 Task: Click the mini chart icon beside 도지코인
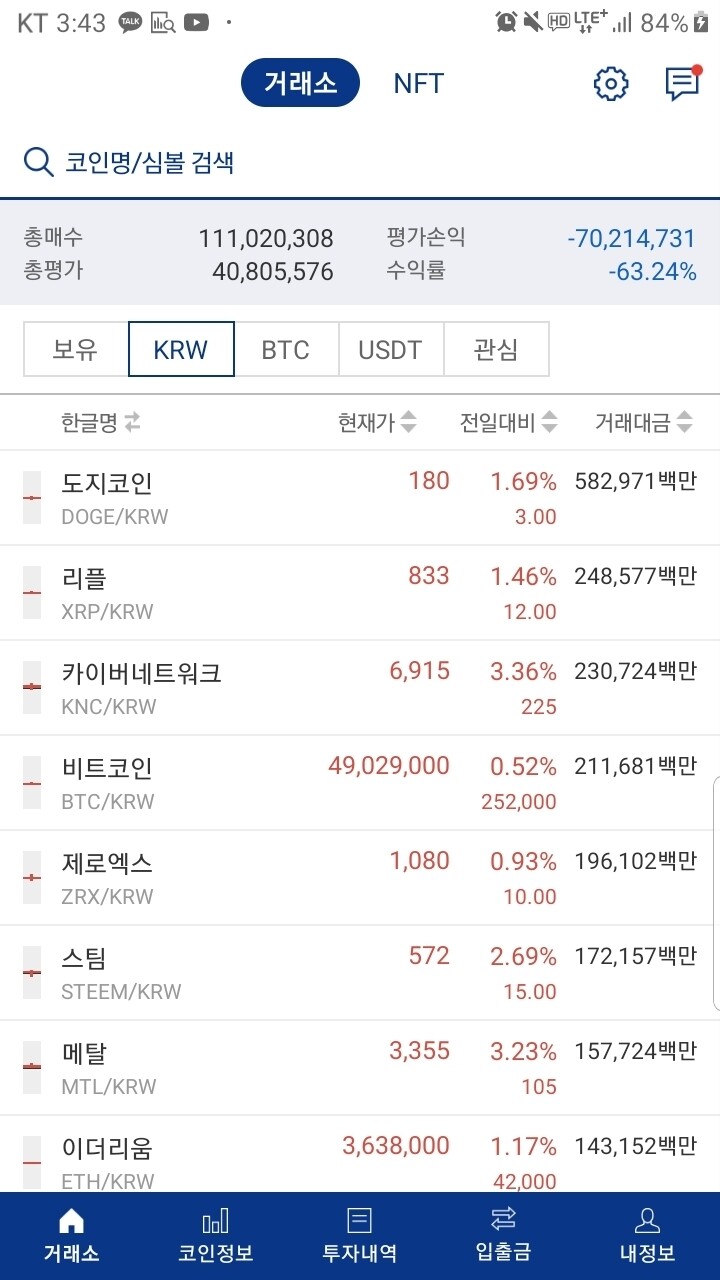point(31,495)
